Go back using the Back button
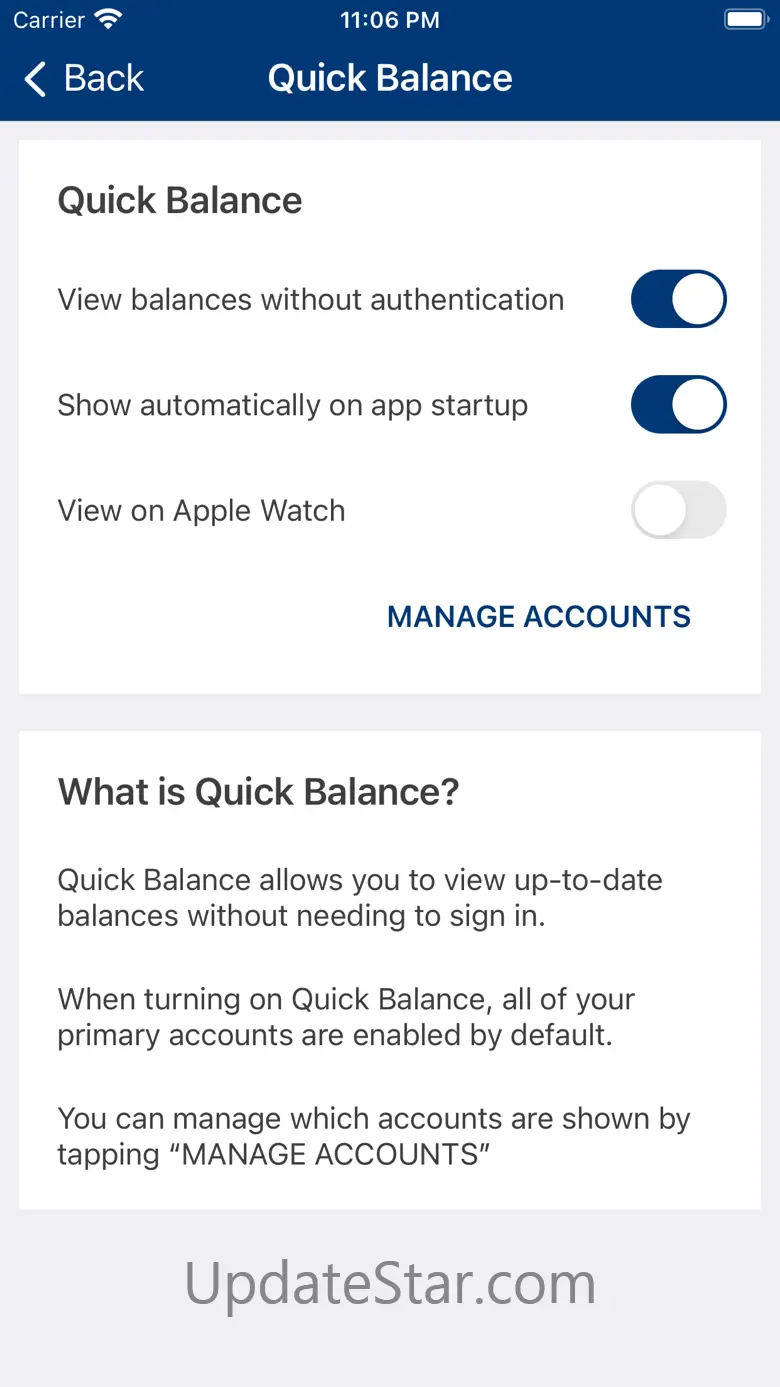Image resolution: width=780 pixels, height=1387 pixels. point(84,78)
